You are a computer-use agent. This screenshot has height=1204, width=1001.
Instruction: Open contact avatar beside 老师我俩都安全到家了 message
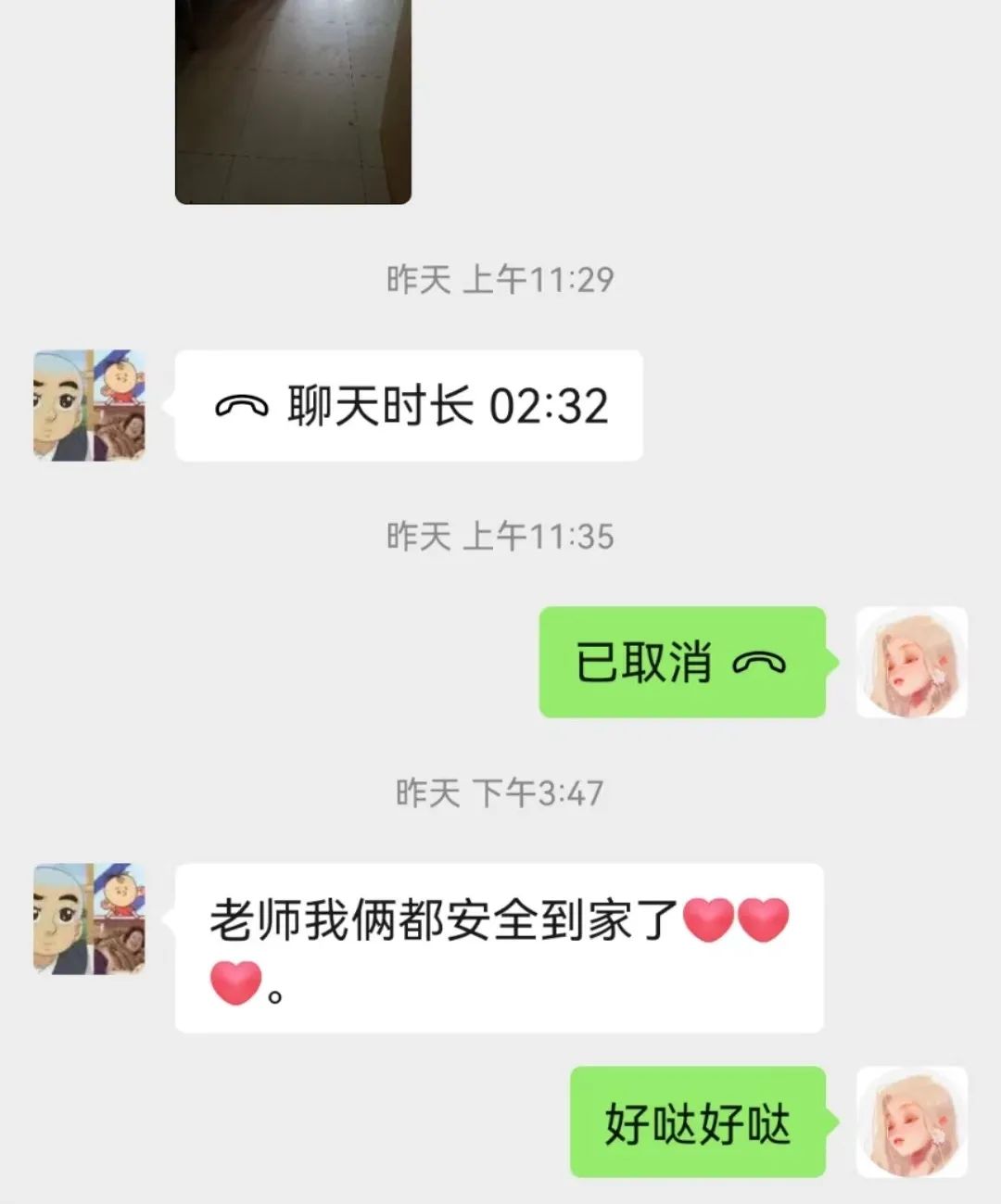click(90, 919)
